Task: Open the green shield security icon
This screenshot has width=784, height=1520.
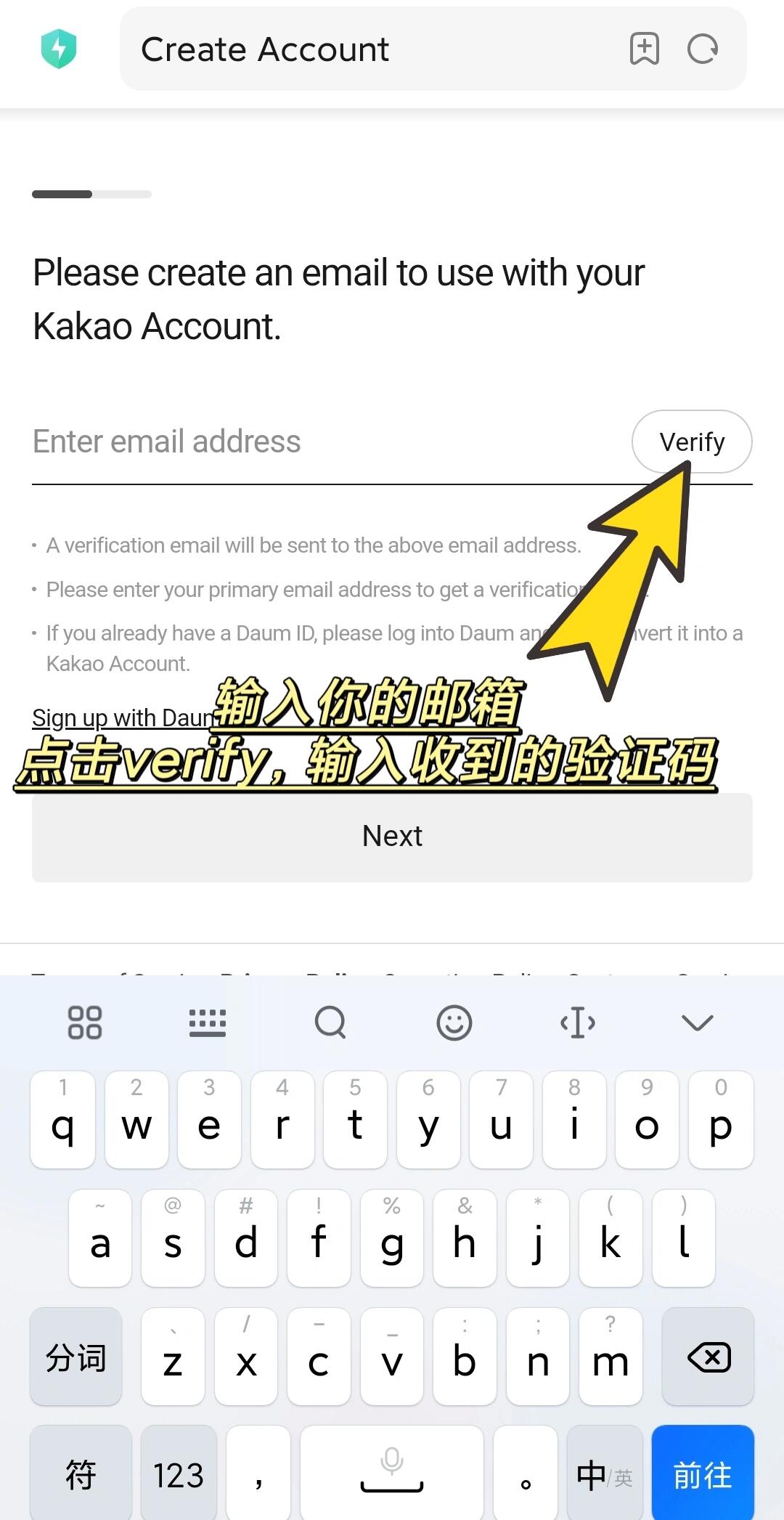Action: 59,49
